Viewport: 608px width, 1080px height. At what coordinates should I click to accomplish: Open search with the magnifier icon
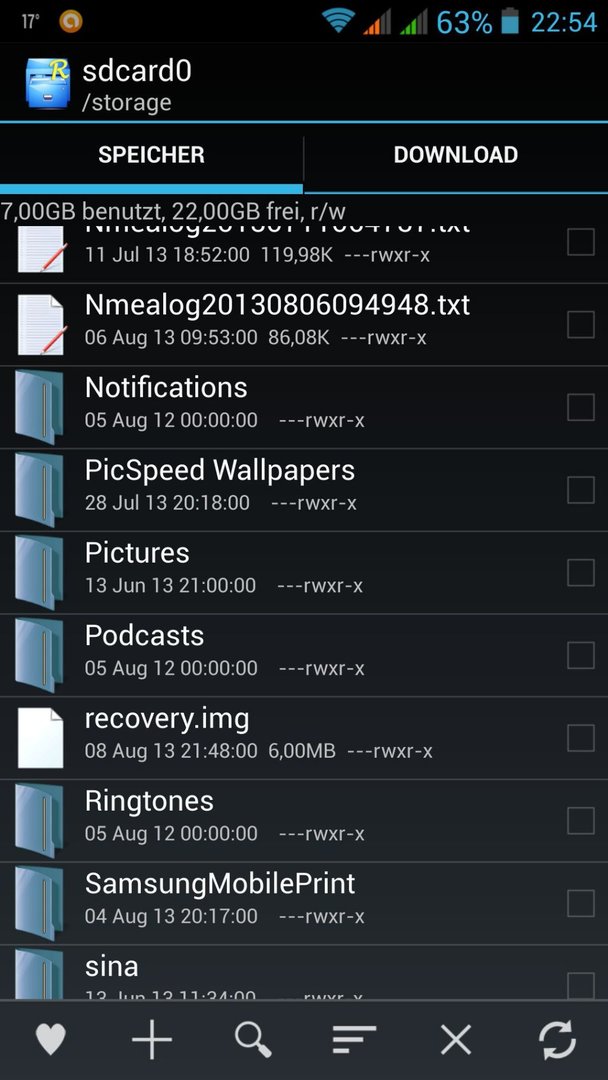coord(253,1039)
